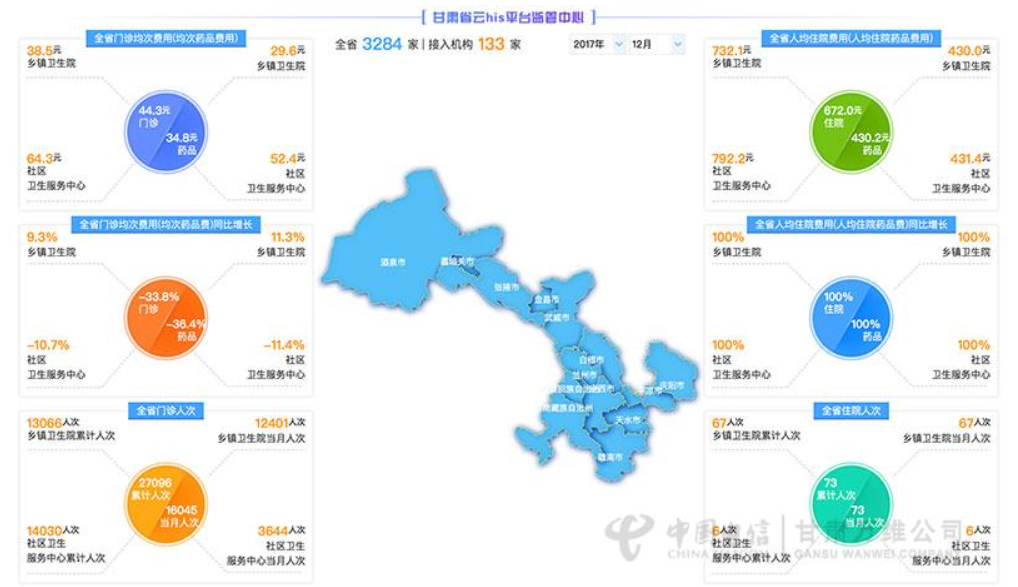The width and height of the screenshot is (1018, 587).
Task: Select 天水市 on the map
Action: 626,419
